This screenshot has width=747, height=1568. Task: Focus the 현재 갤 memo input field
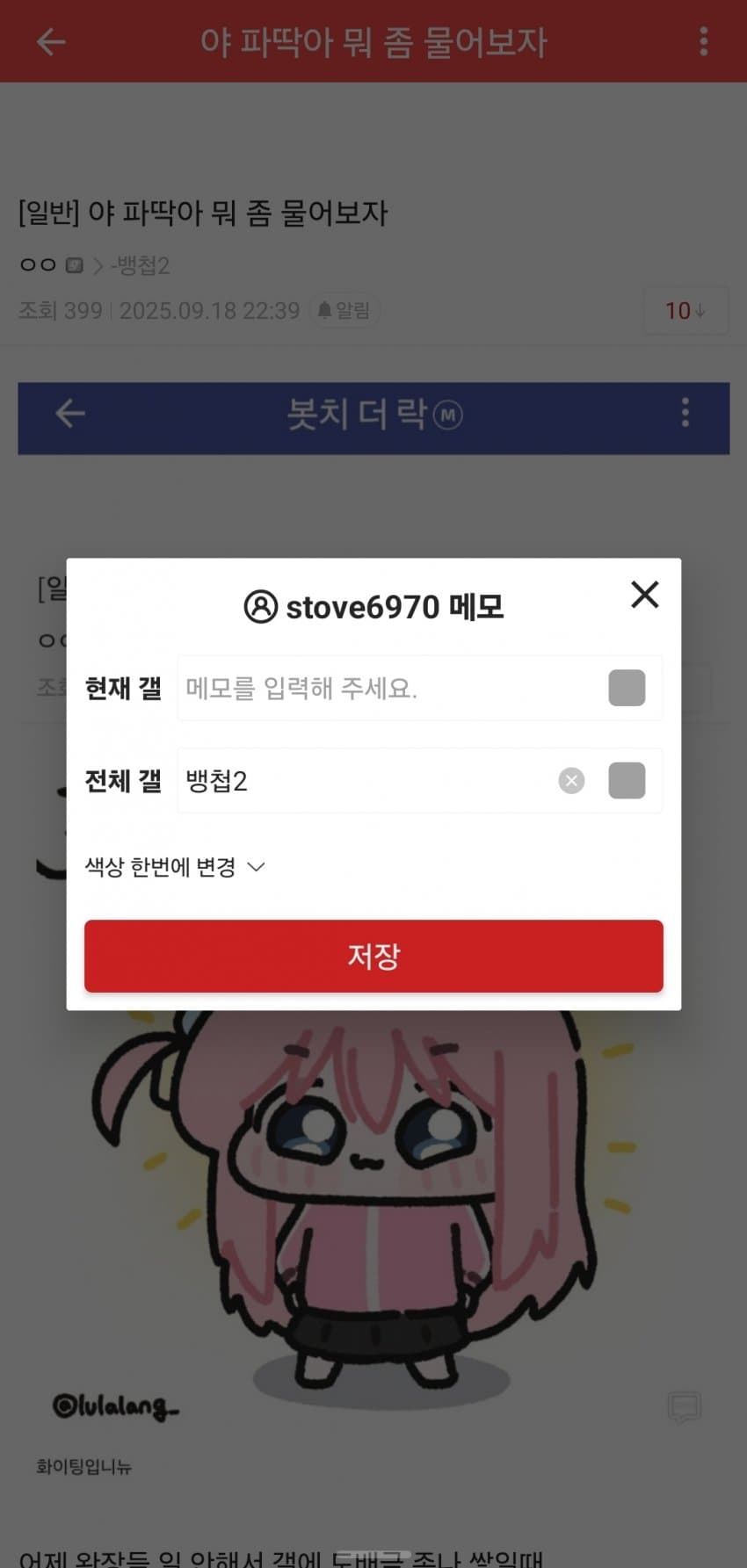(x=387, y=688)
